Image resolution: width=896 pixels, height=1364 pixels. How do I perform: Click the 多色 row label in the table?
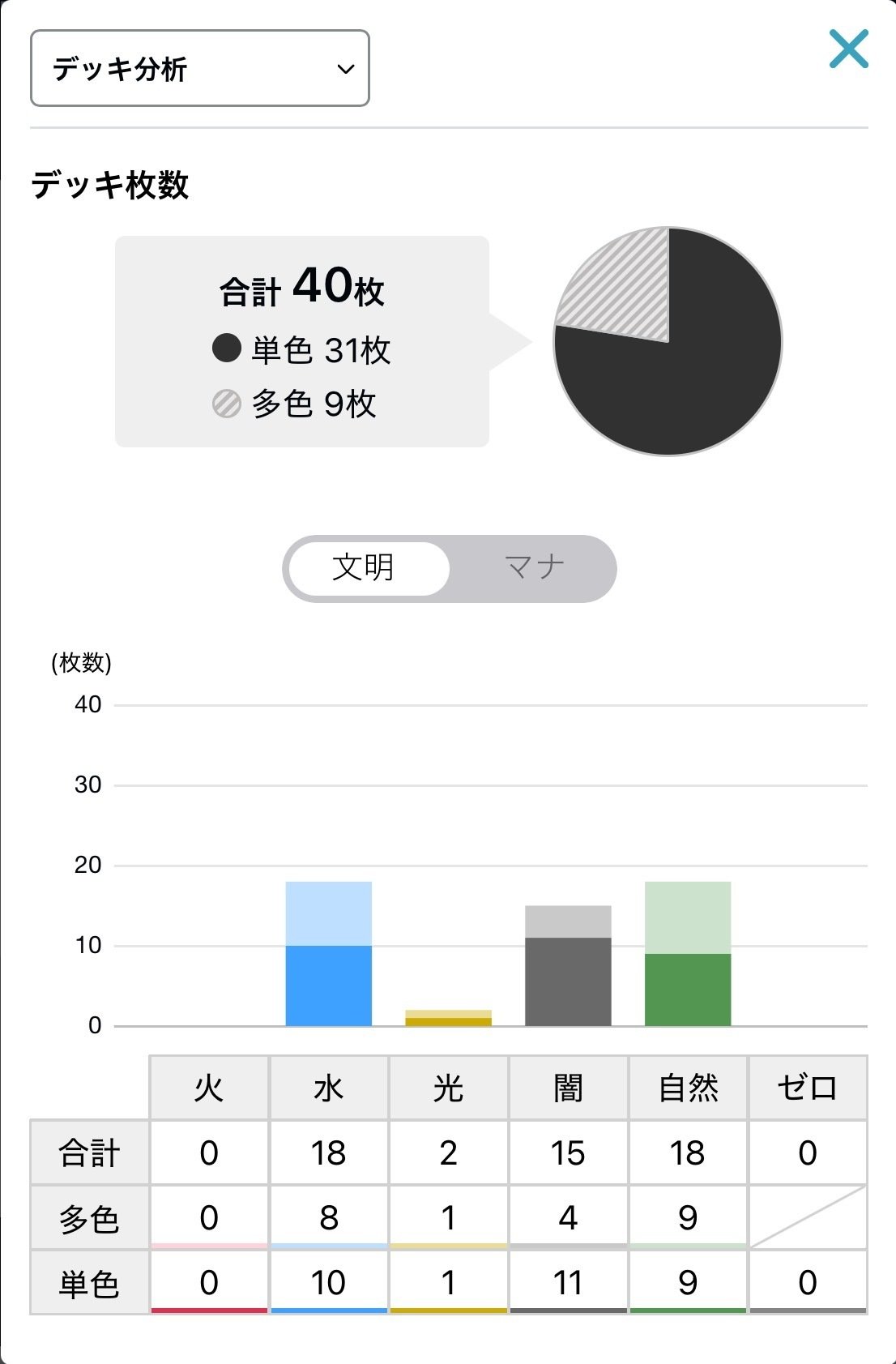(89, 1217)
